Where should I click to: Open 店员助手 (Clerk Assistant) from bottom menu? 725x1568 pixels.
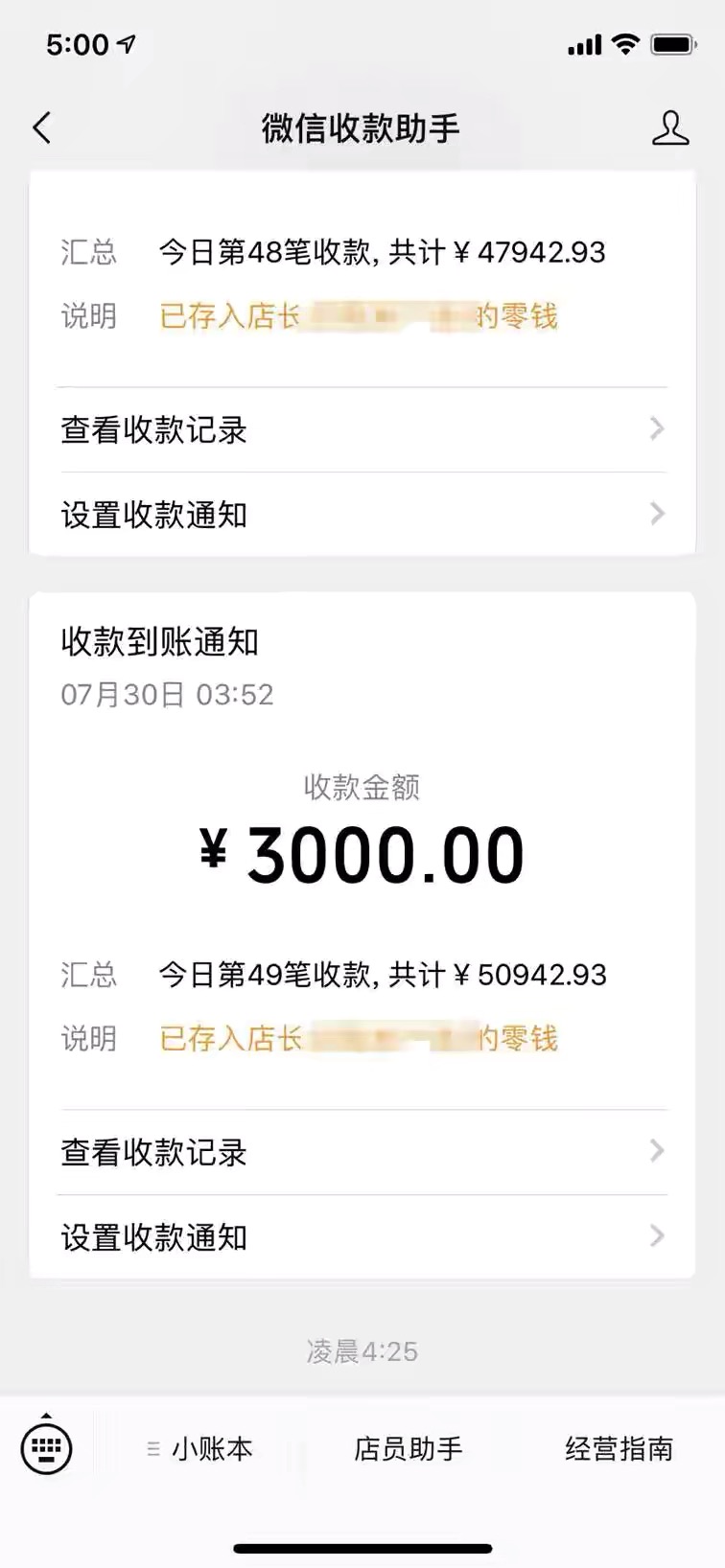(x=408, y=1449)
